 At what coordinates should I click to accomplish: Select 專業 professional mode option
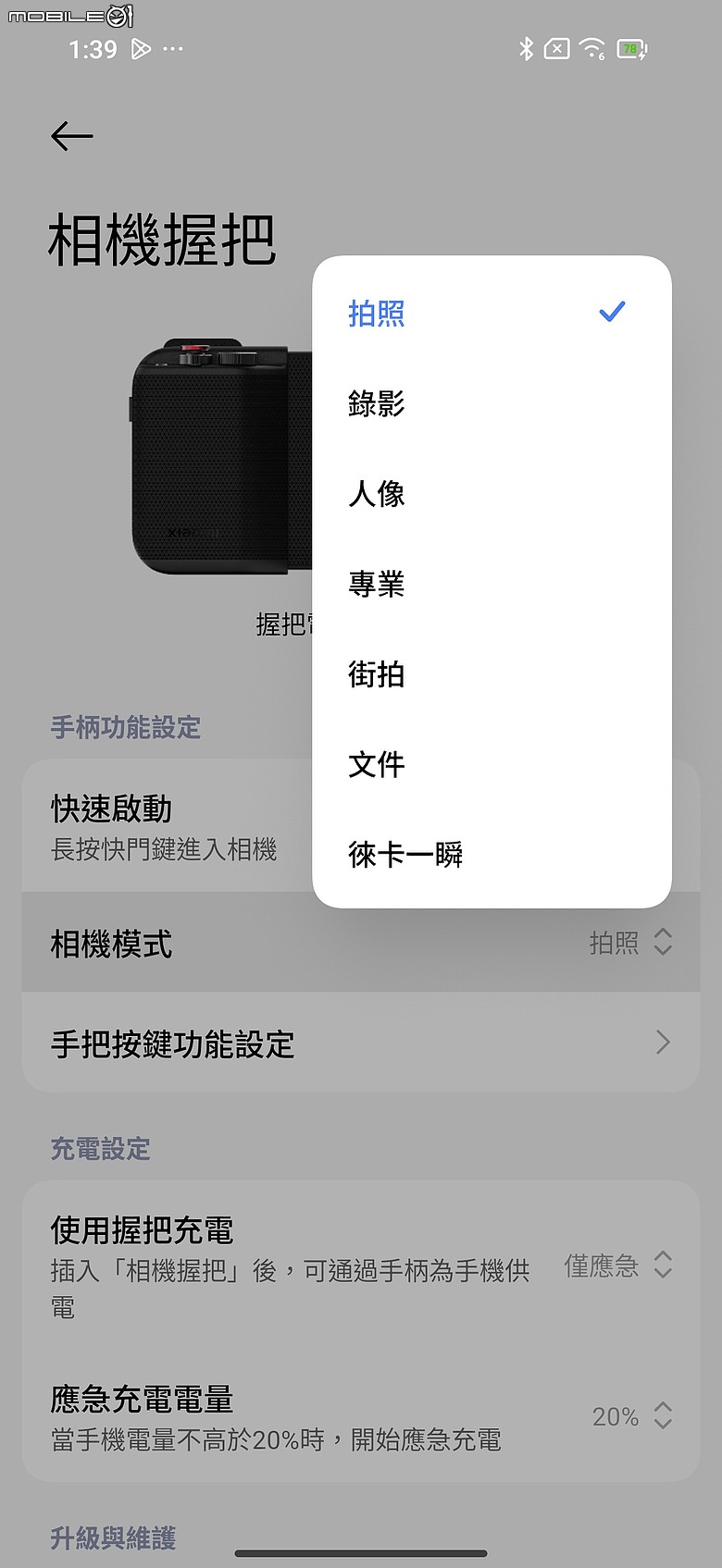click(x=376, y=584)
